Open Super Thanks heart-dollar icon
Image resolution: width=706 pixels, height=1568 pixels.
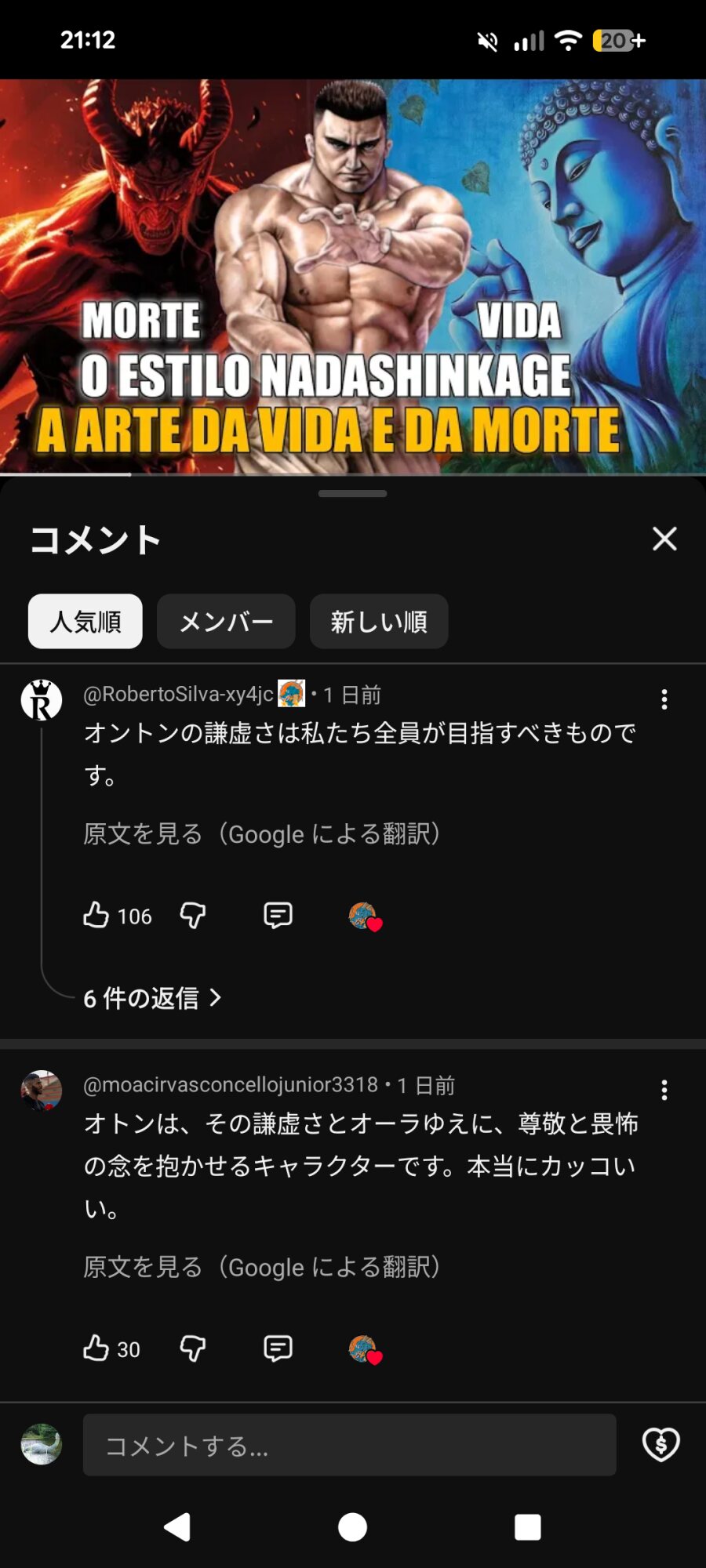click(661, 1444)
